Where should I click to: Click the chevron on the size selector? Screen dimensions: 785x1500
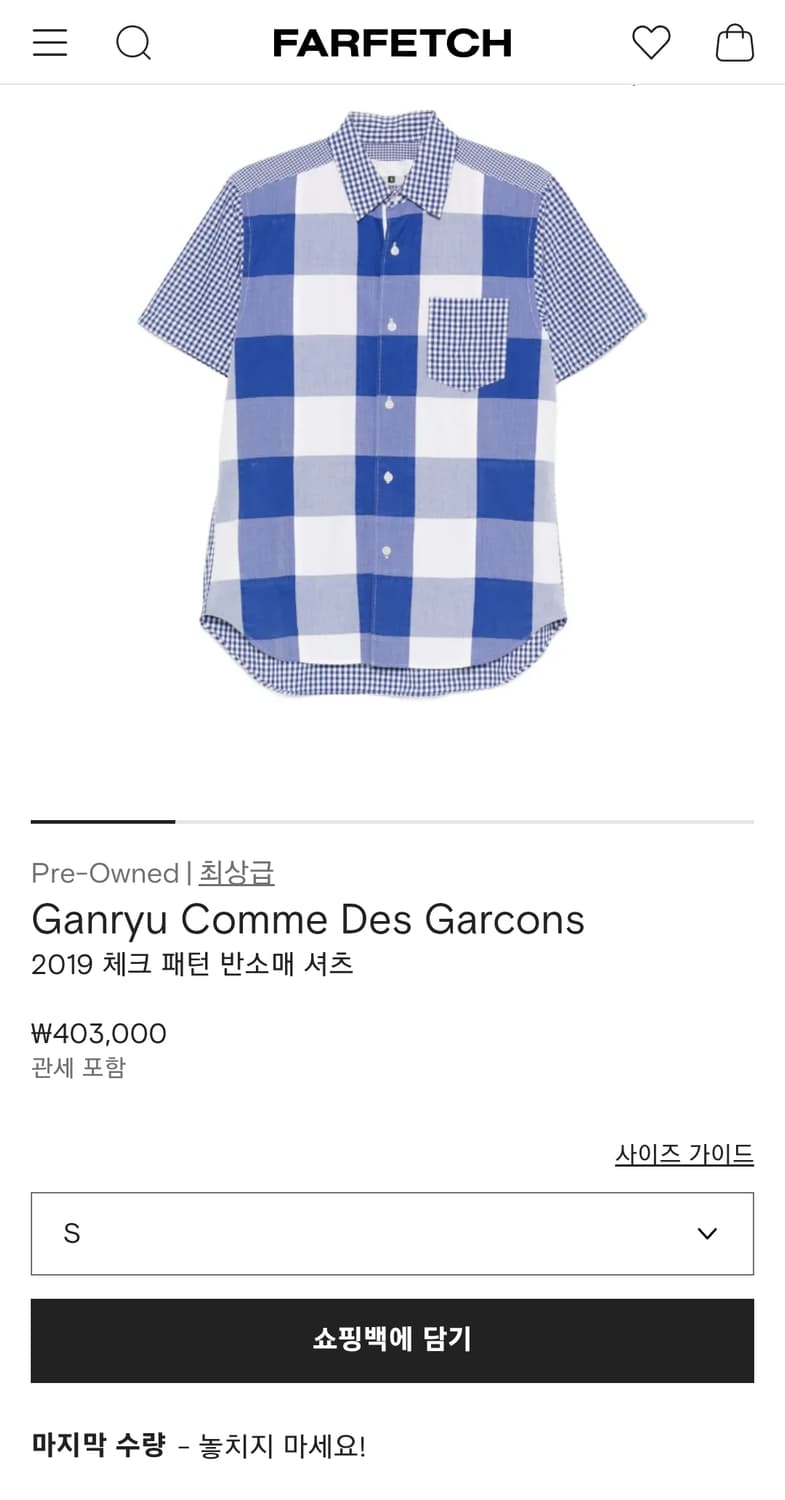point(708,1233)
